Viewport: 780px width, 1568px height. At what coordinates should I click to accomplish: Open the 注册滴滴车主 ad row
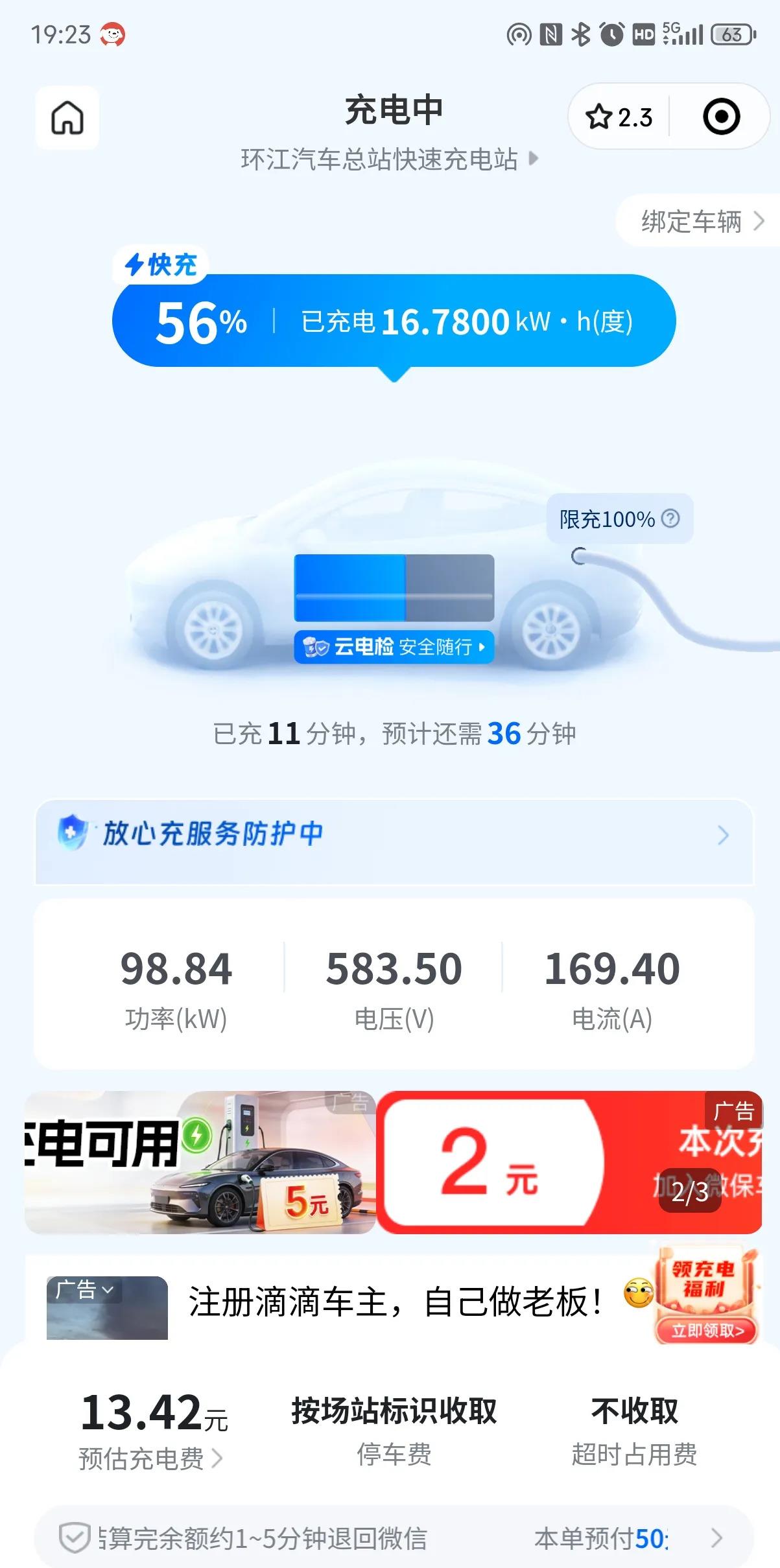coord(396,1302)
